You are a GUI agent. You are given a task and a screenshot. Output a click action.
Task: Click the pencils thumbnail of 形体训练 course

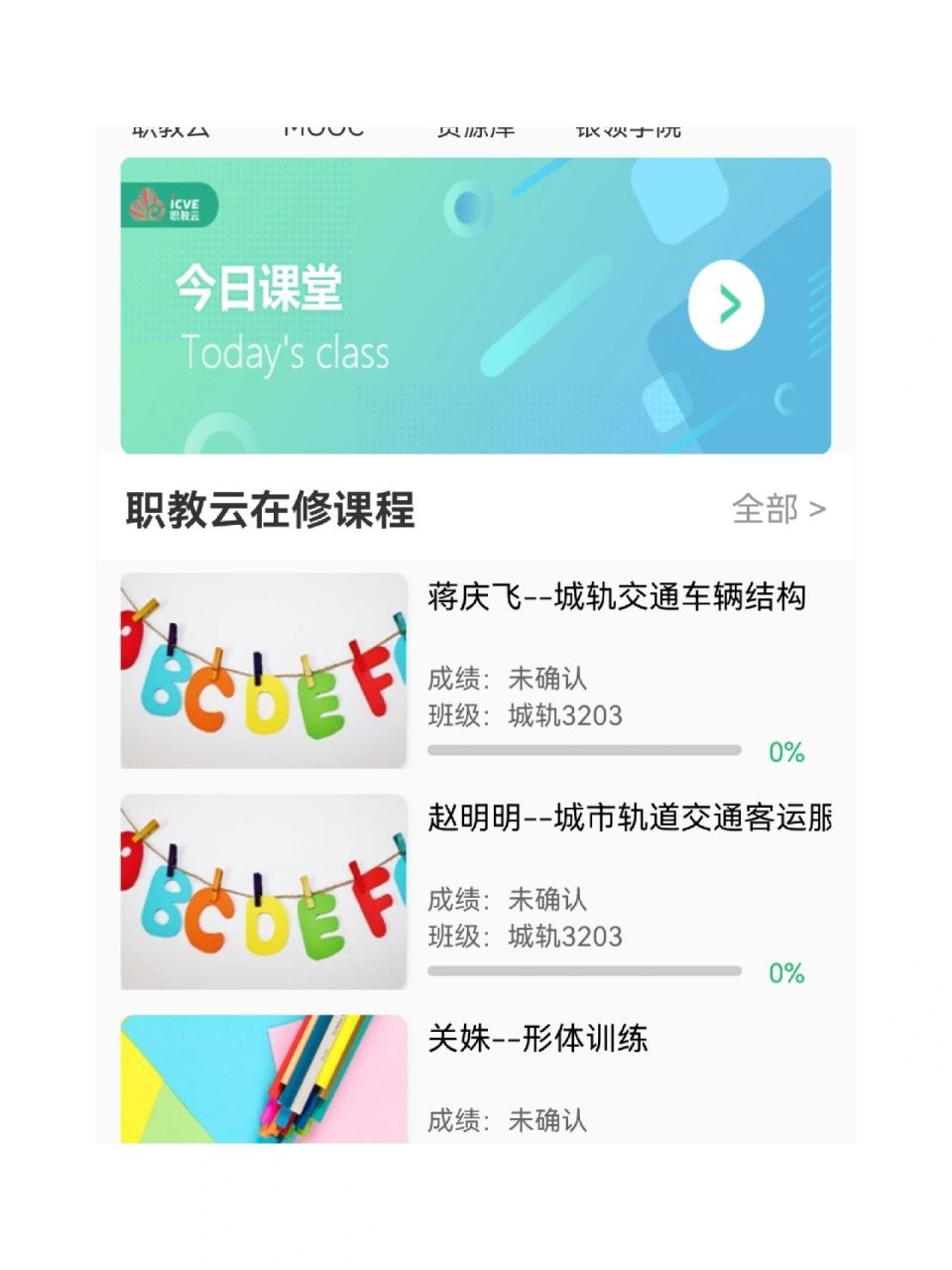[x=263, y=1081]
